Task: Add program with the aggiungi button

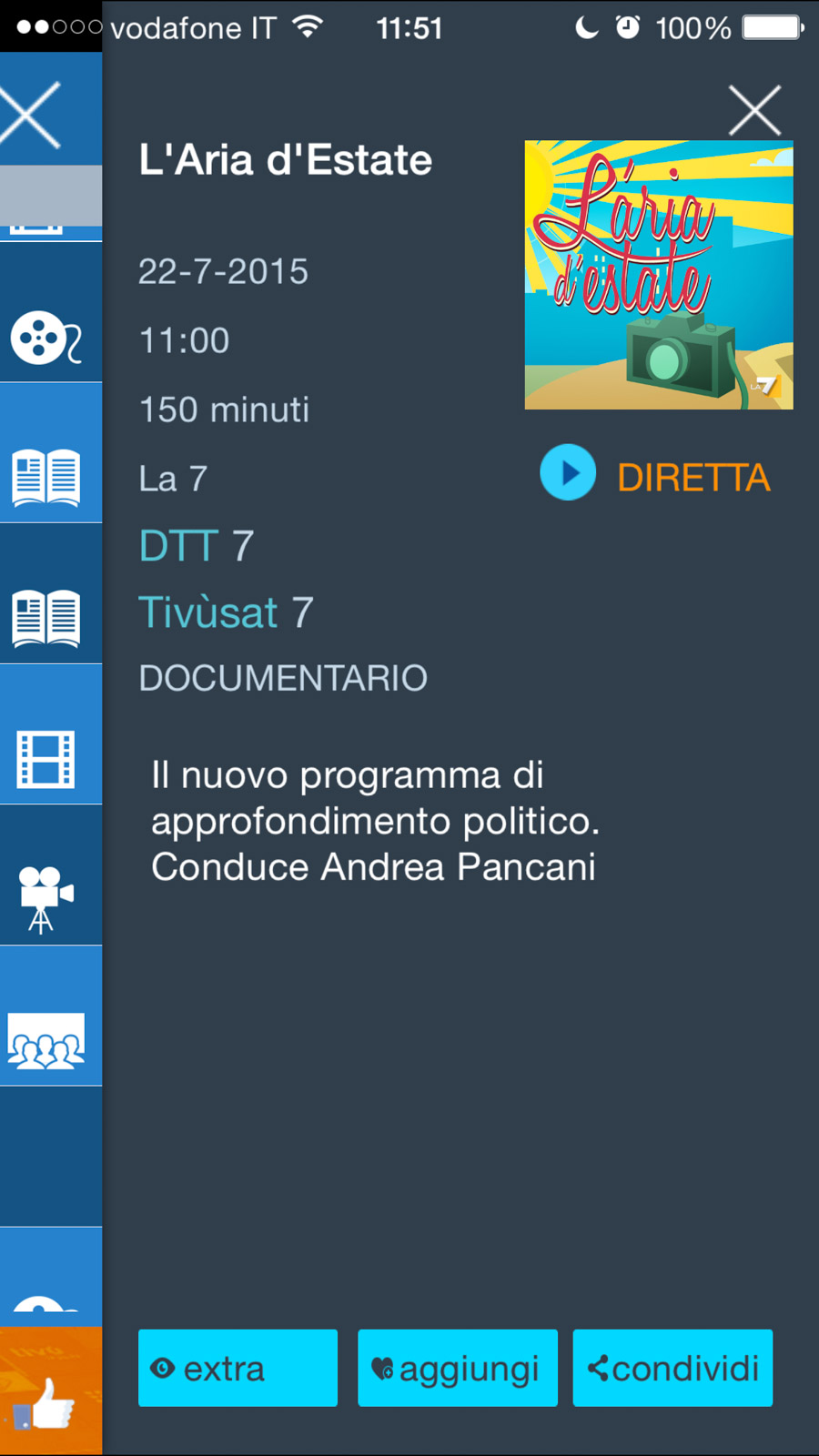Action: coord(457,1368)
